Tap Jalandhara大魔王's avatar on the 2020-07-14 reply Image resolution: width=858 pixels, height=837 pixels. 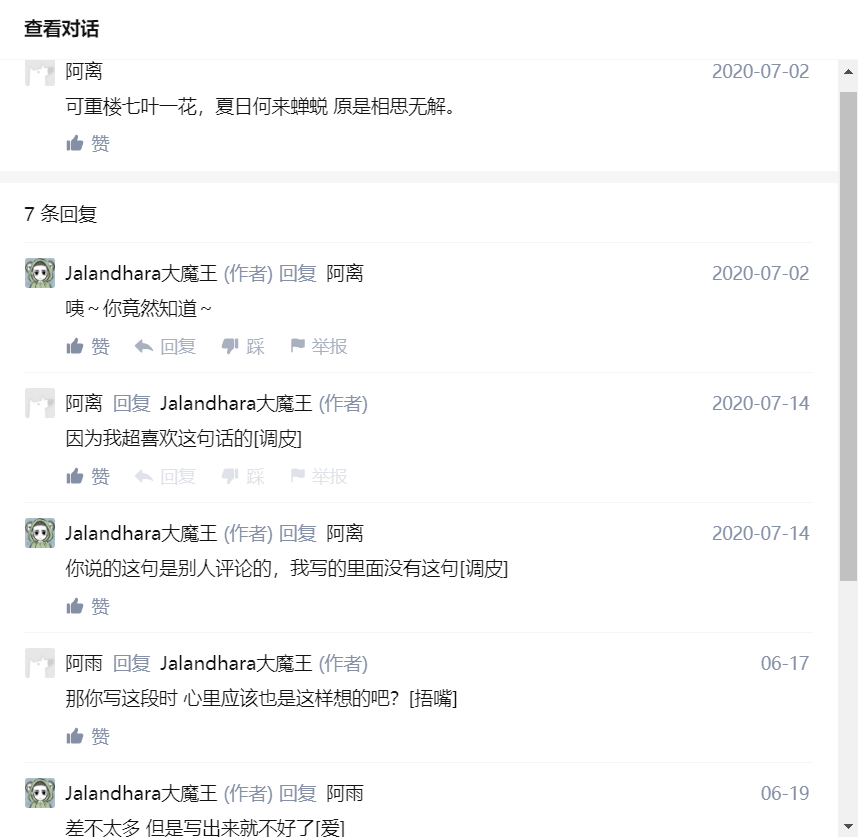40,533
